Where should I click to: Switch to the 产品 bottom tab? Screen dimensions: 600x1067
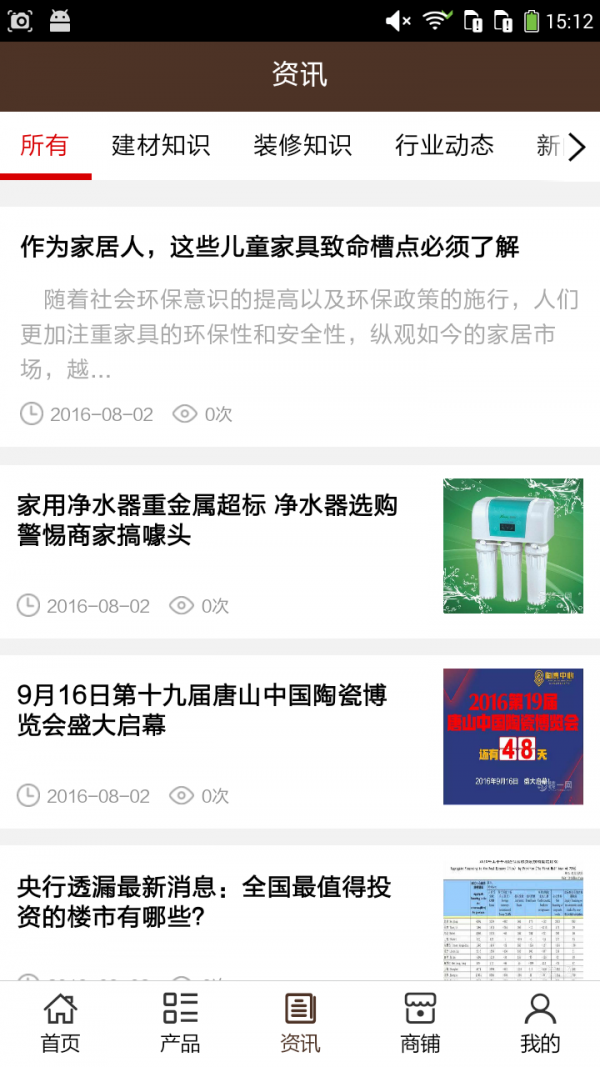pyautogui.click(x=180, y=1023)
